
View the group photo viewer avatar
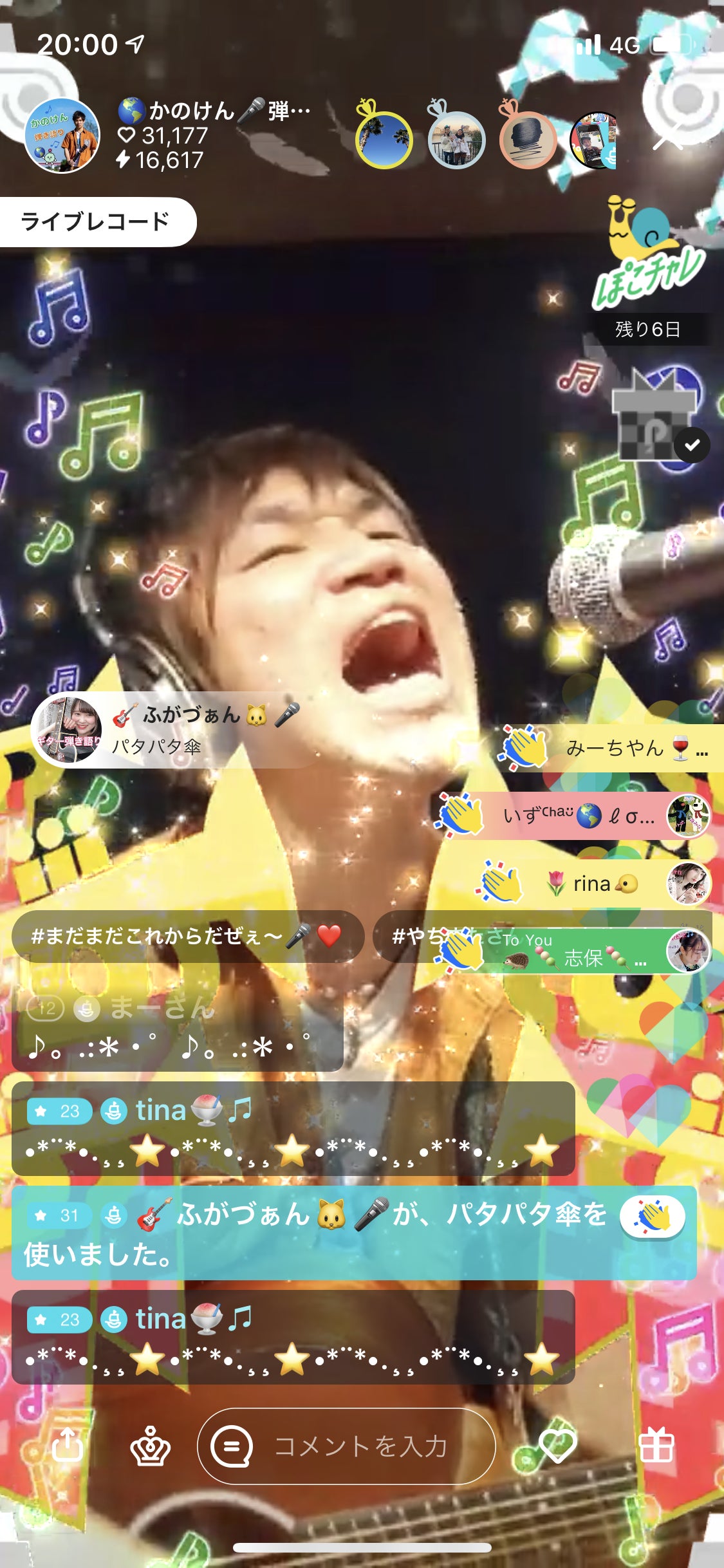point(456,140)
